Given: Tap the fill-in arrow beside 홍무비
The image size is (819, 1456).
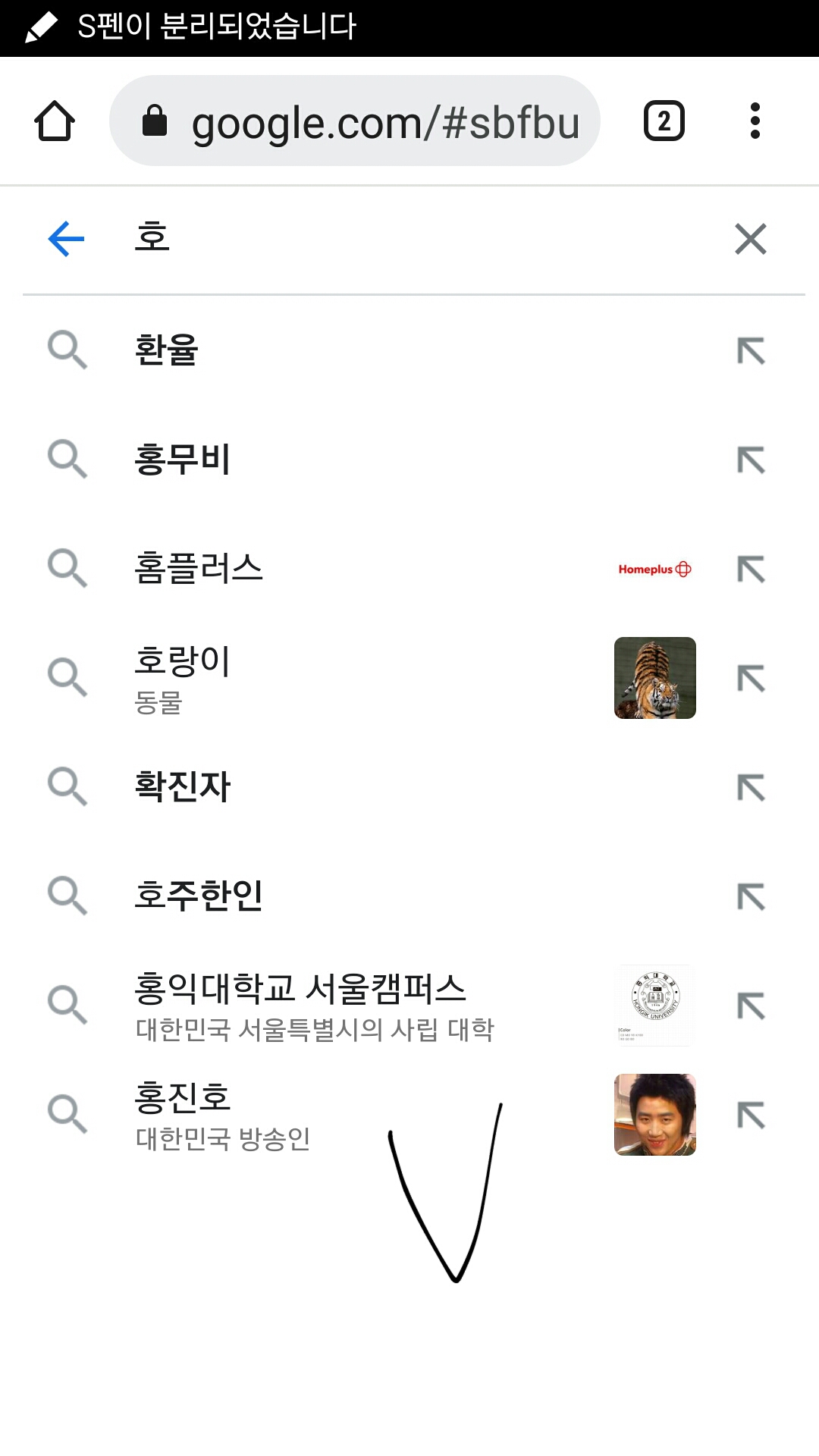Looking at the screenshot, I should (x=751, y=460).
